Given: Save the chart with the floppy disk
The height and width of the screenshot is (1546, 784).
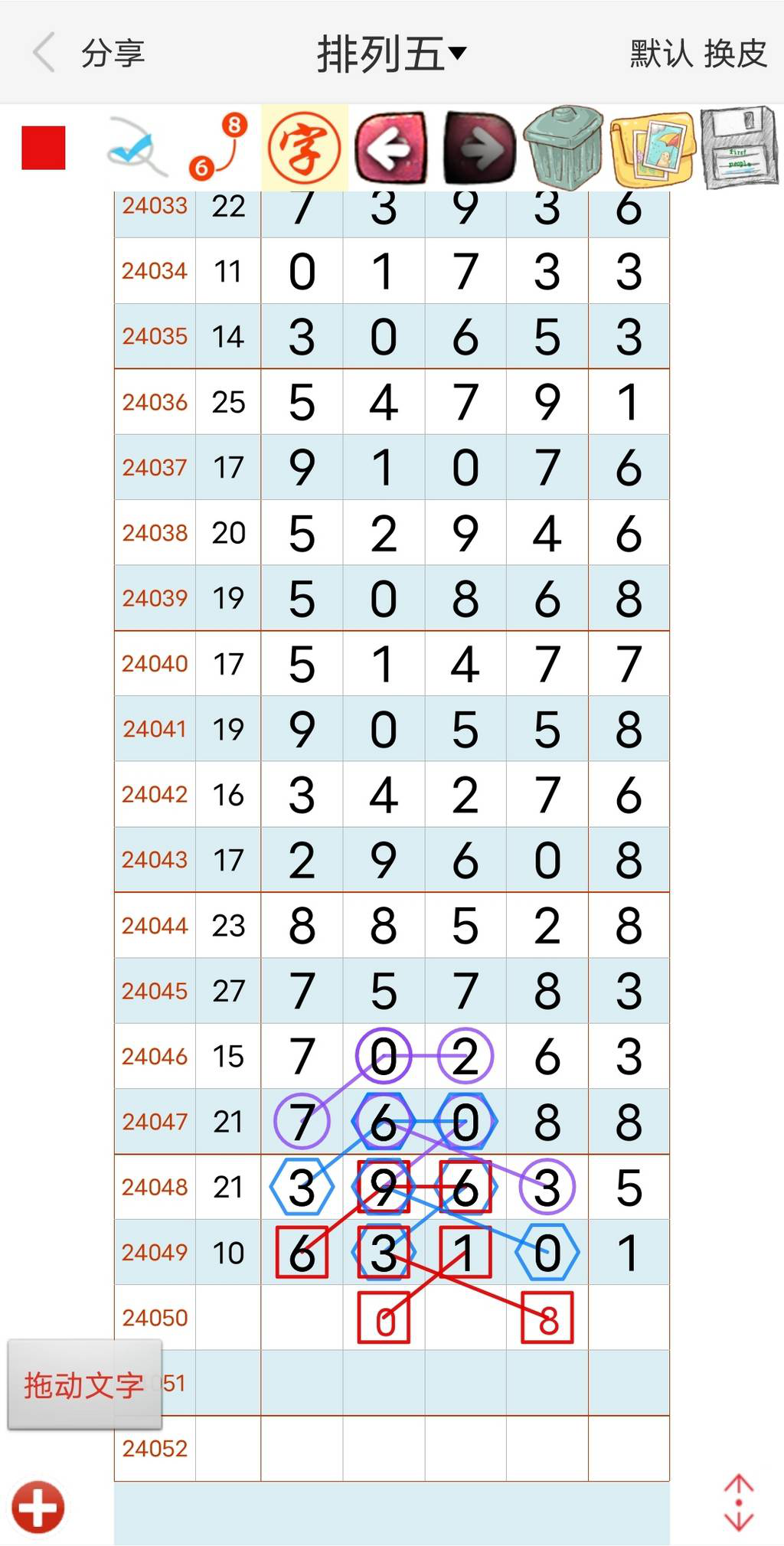Looking at the screenshot, I should pos(739,148).
